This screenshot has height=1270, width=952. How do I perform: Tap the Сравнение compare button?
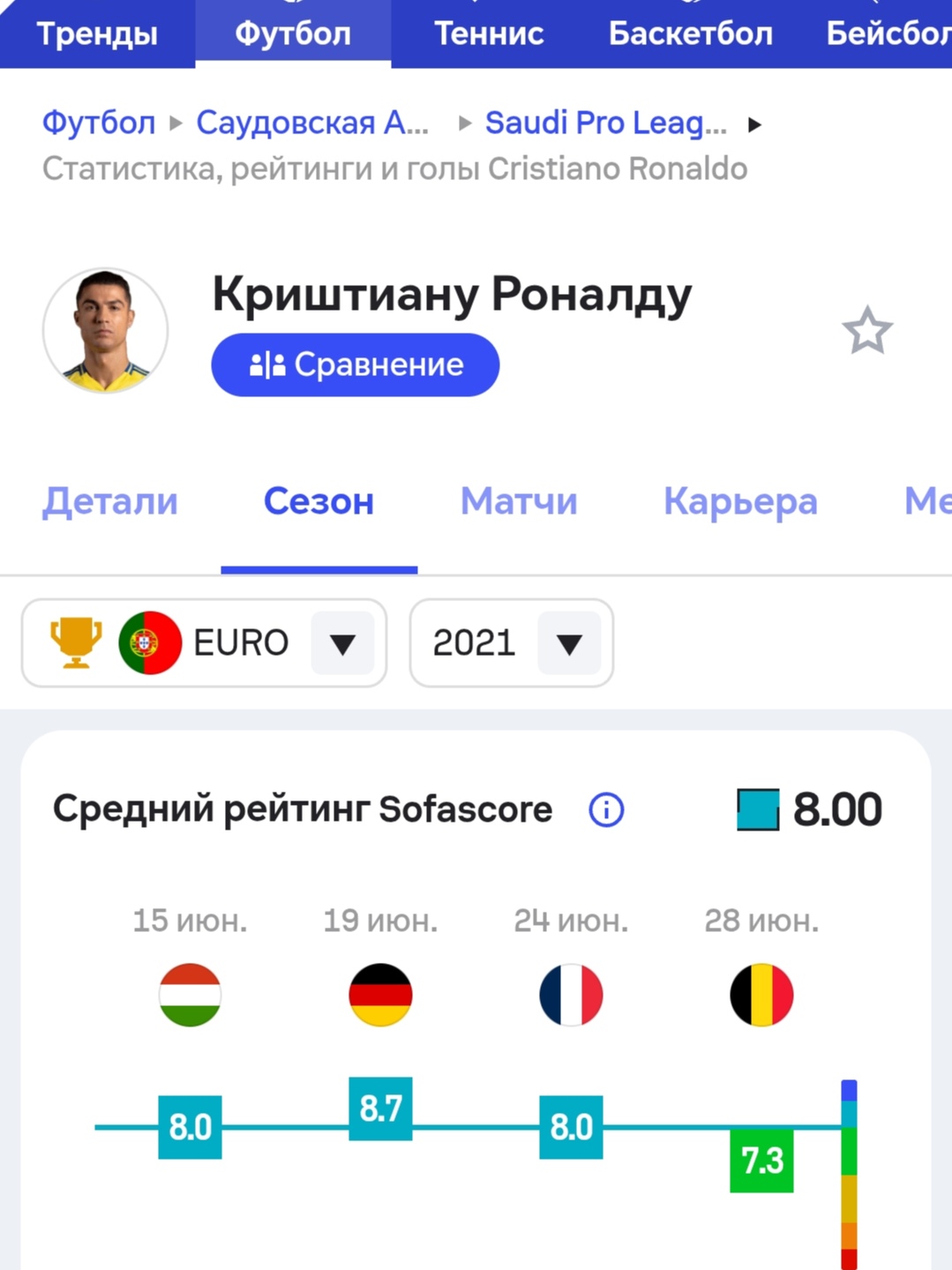click(x=355, y=364)
